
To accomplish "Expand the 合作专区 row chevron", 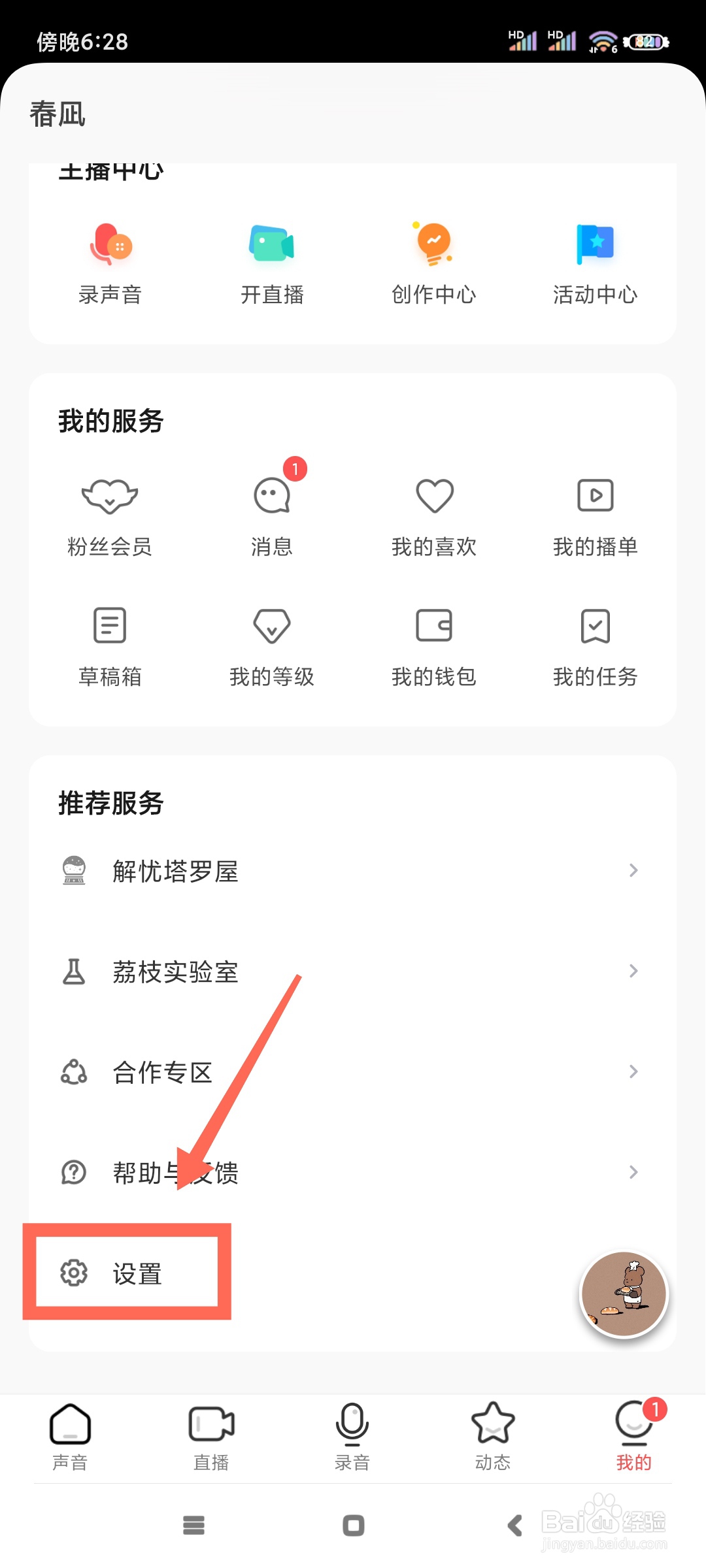I will coord(633,1071).
